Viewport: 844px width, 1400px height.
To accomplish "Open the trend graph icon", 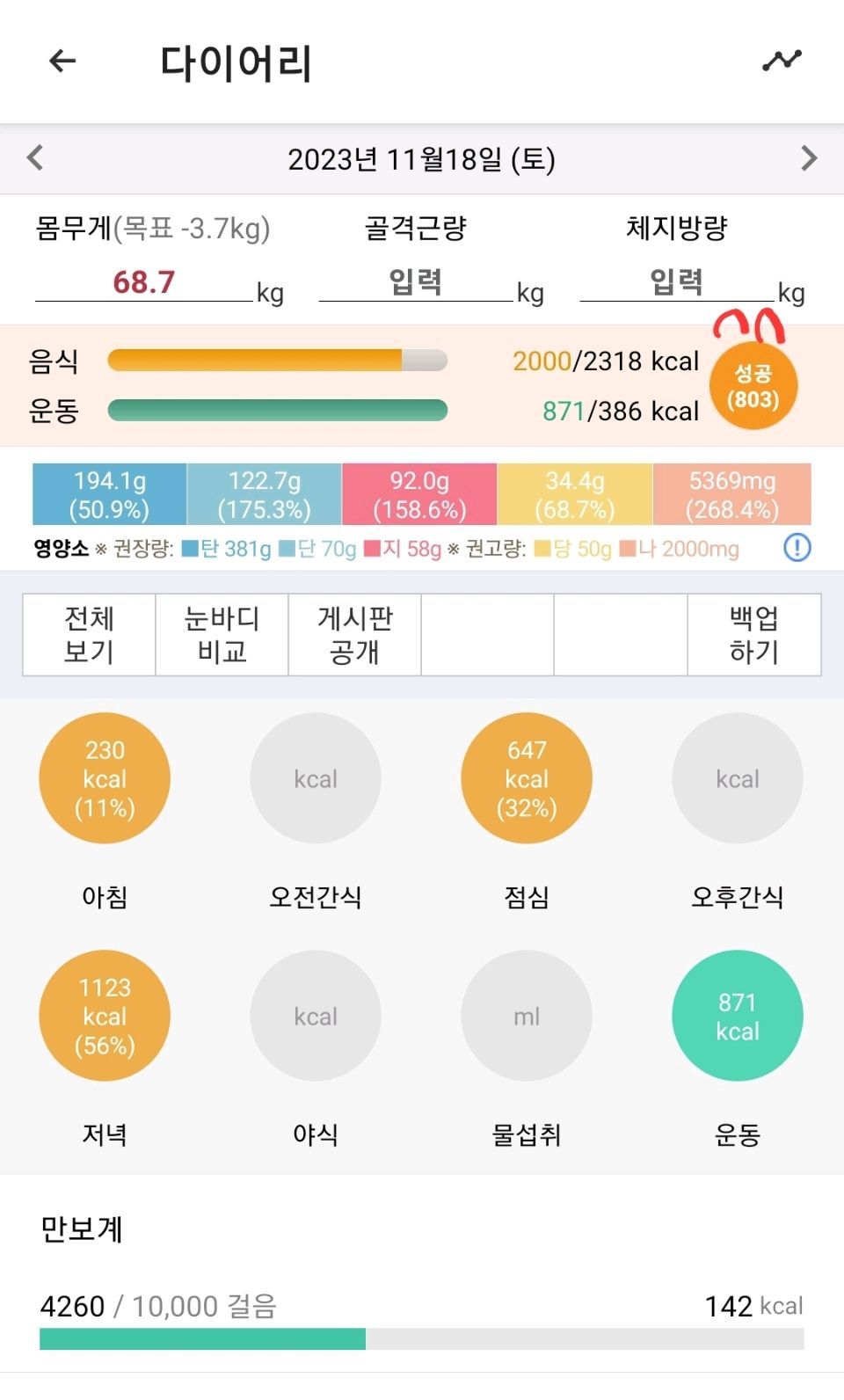I will coord(781,61).
